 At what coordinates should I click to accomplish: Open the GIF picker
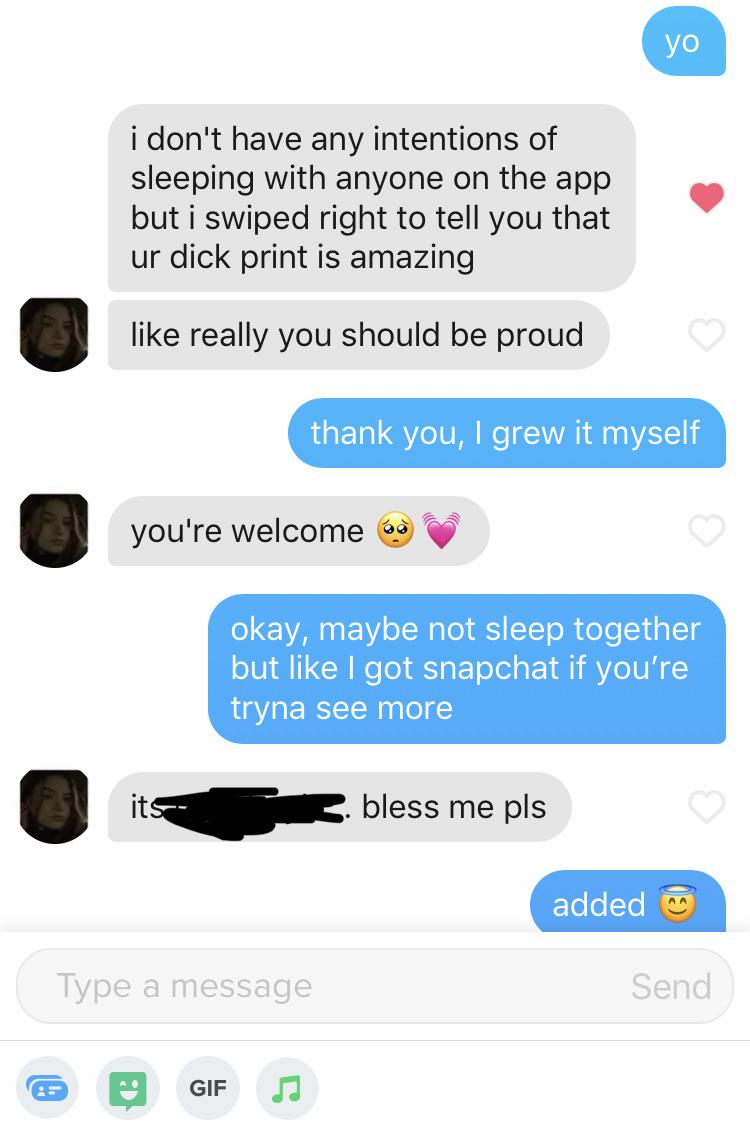pos(207,1088)
